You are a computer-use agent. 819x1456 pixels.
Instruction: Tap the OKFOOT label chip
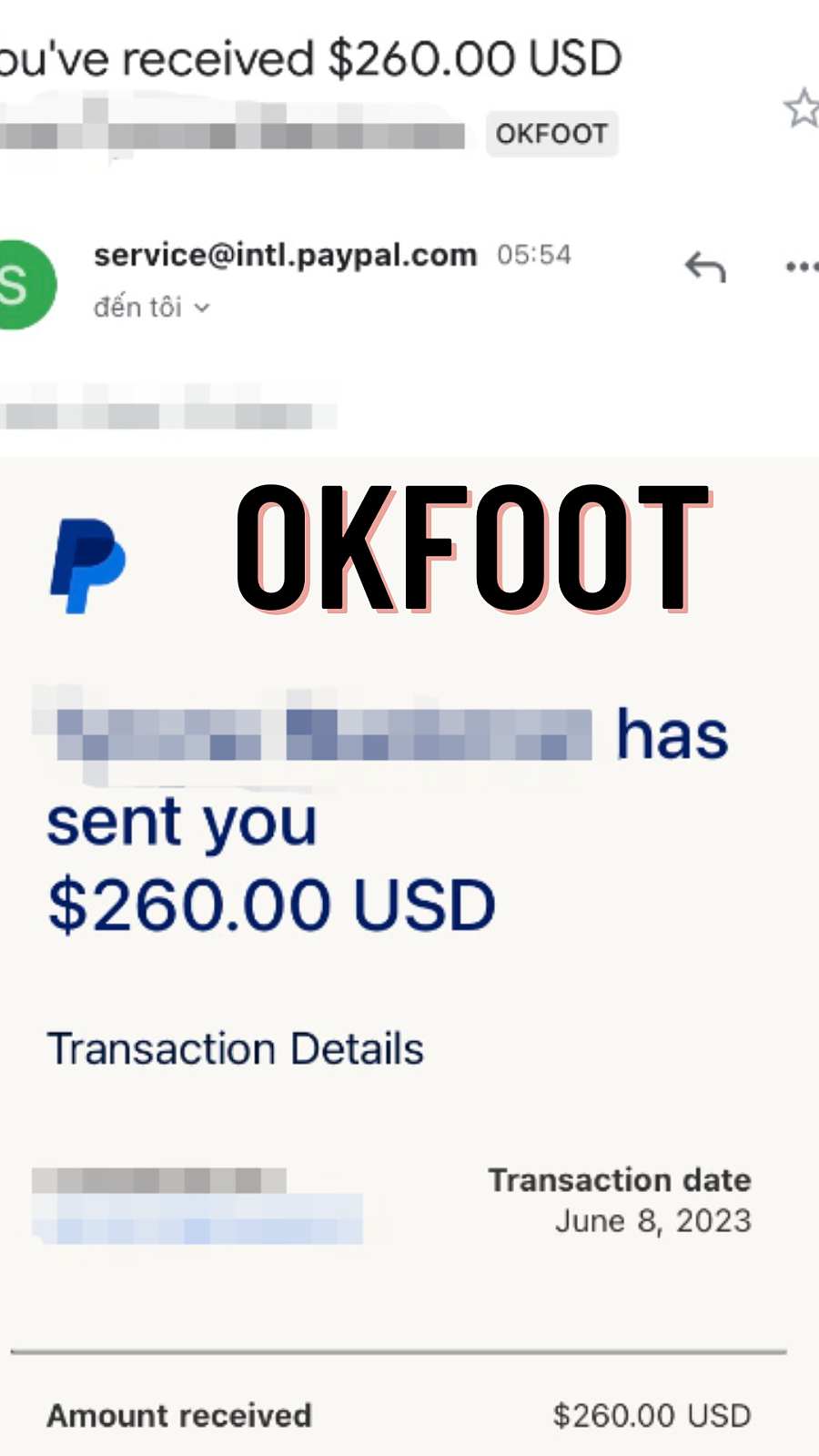click(551, 134)
